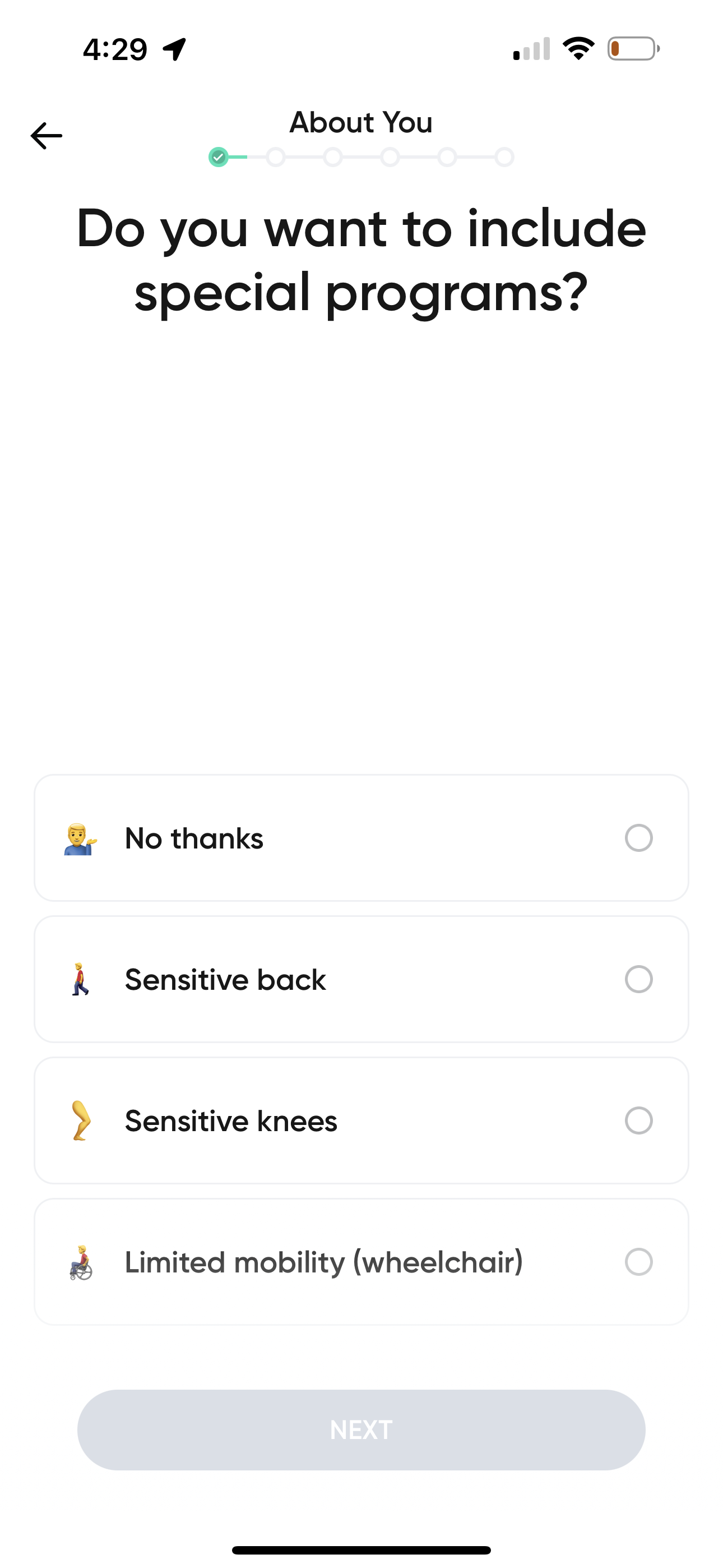Click the man shrugging emoji on No thanks

pos(80,838)
